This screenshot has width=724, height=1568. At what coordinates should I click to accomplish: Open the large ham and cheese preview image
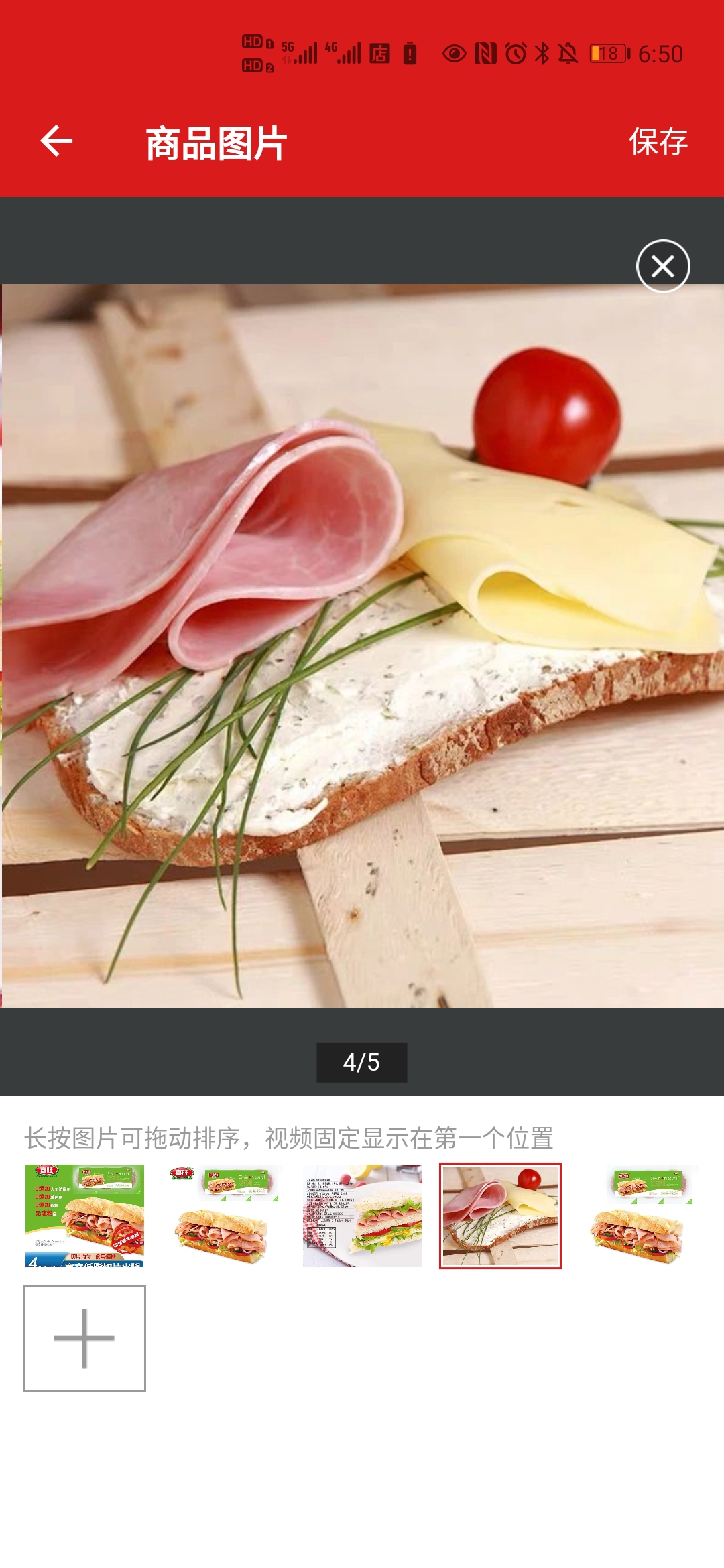tap(362, 646)
